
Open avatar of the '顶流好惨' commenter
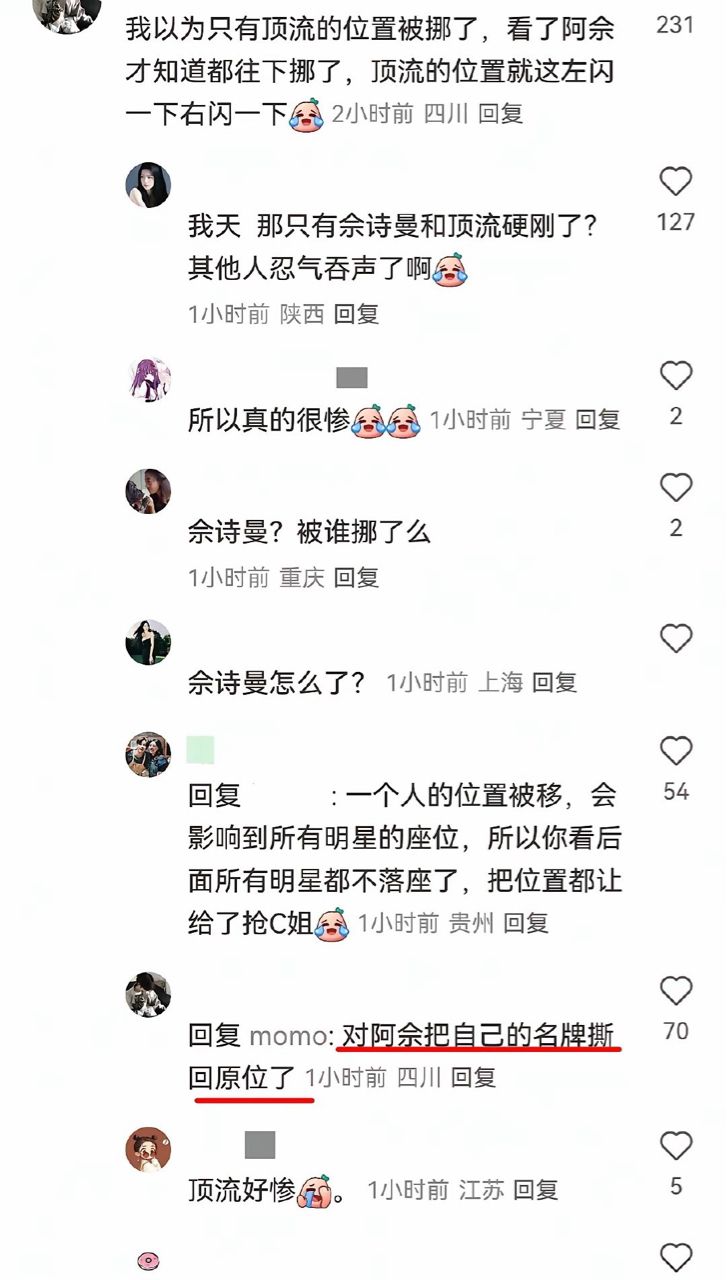tap(148, 1149)
